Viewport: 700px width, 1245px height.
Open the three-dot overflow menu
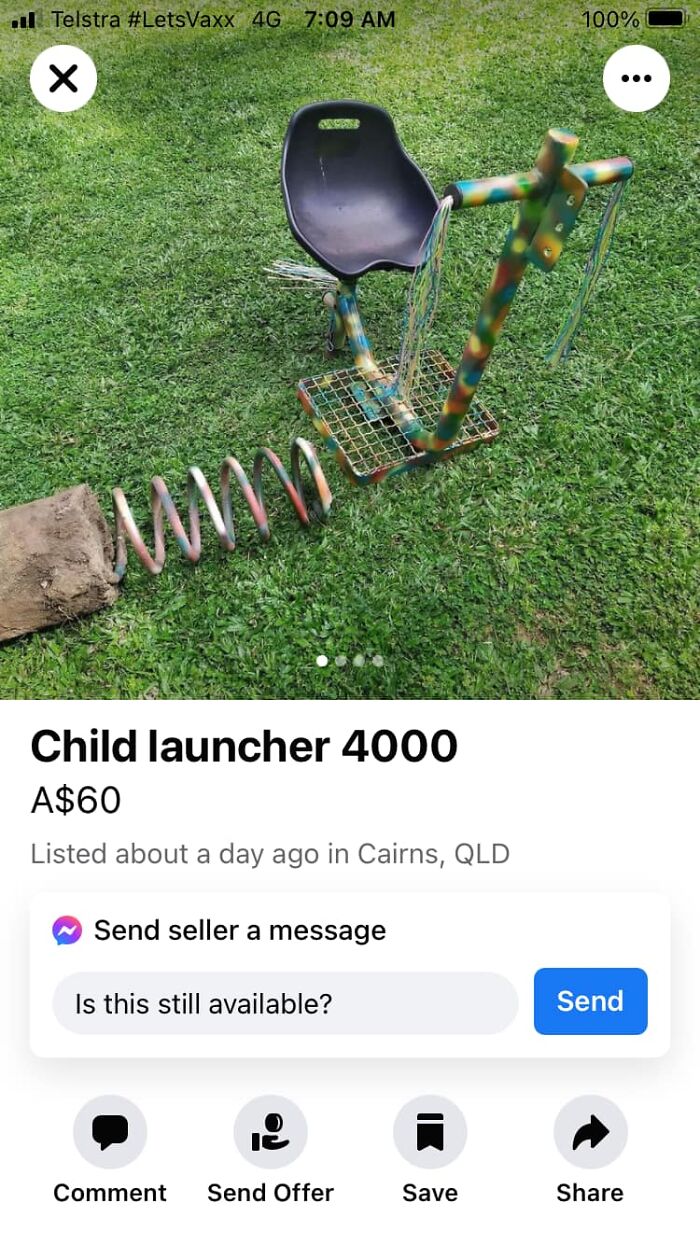point(636,78)
